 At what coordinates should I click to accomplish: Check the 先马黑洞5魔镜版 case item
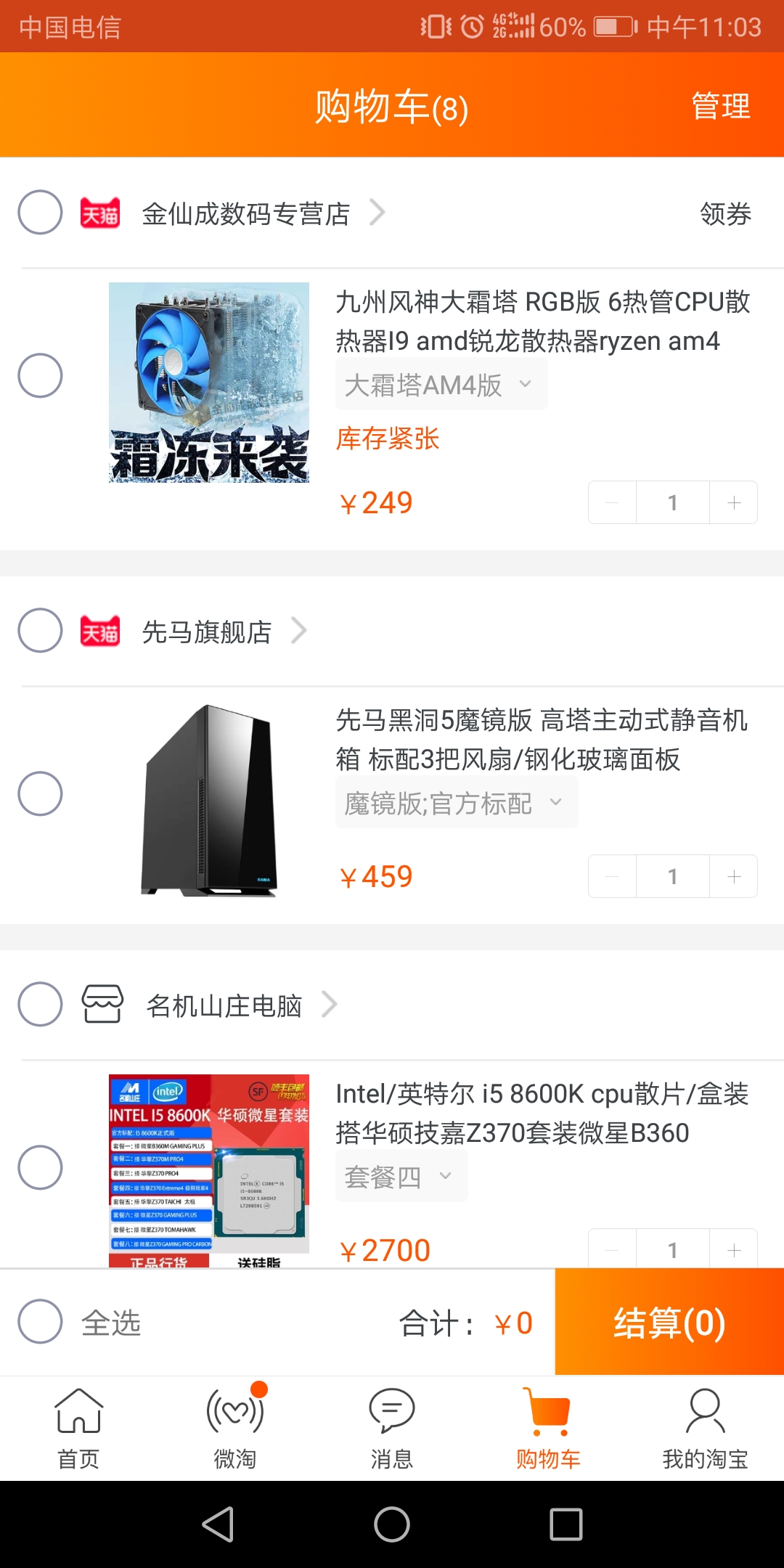pos(40,793)
